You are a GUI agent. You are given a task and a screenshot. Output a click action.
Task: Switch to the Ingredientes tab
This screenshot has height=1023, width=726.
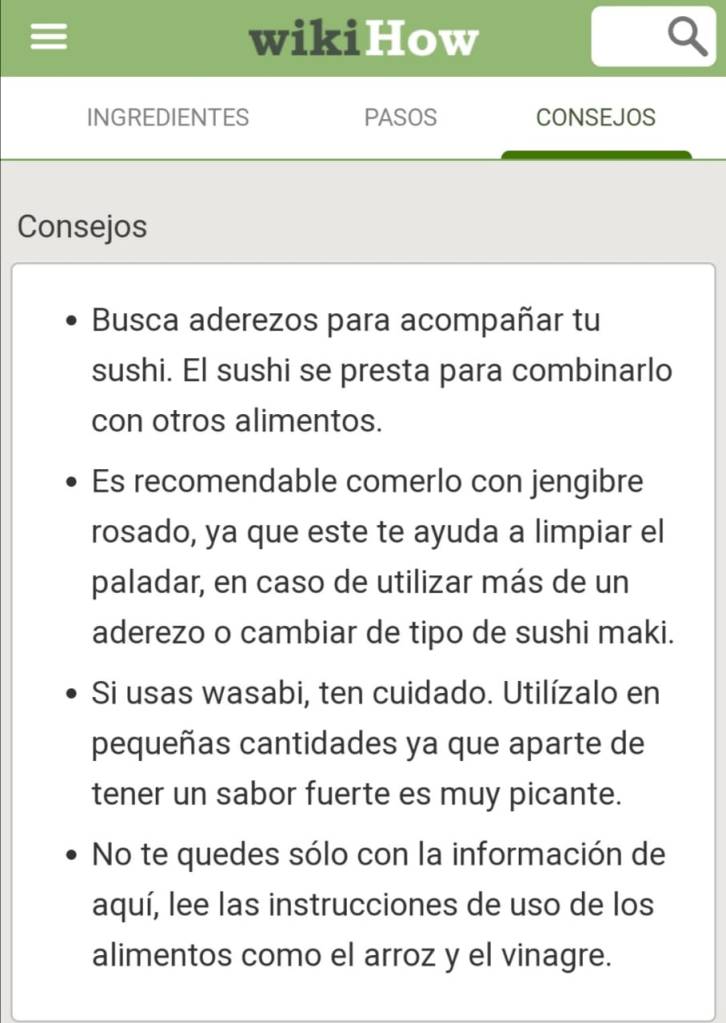[168, 117]
